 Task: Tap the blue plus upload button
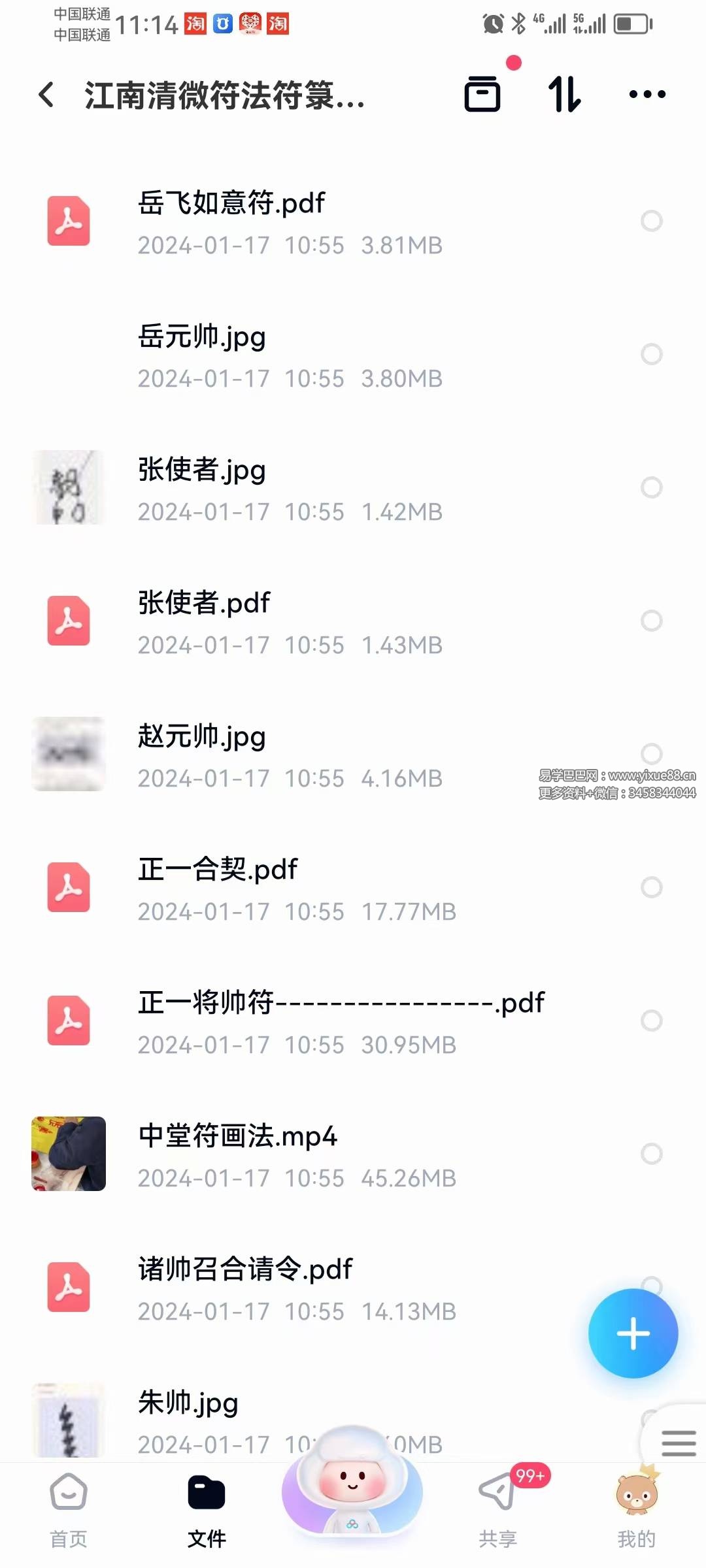point(633,1333)
